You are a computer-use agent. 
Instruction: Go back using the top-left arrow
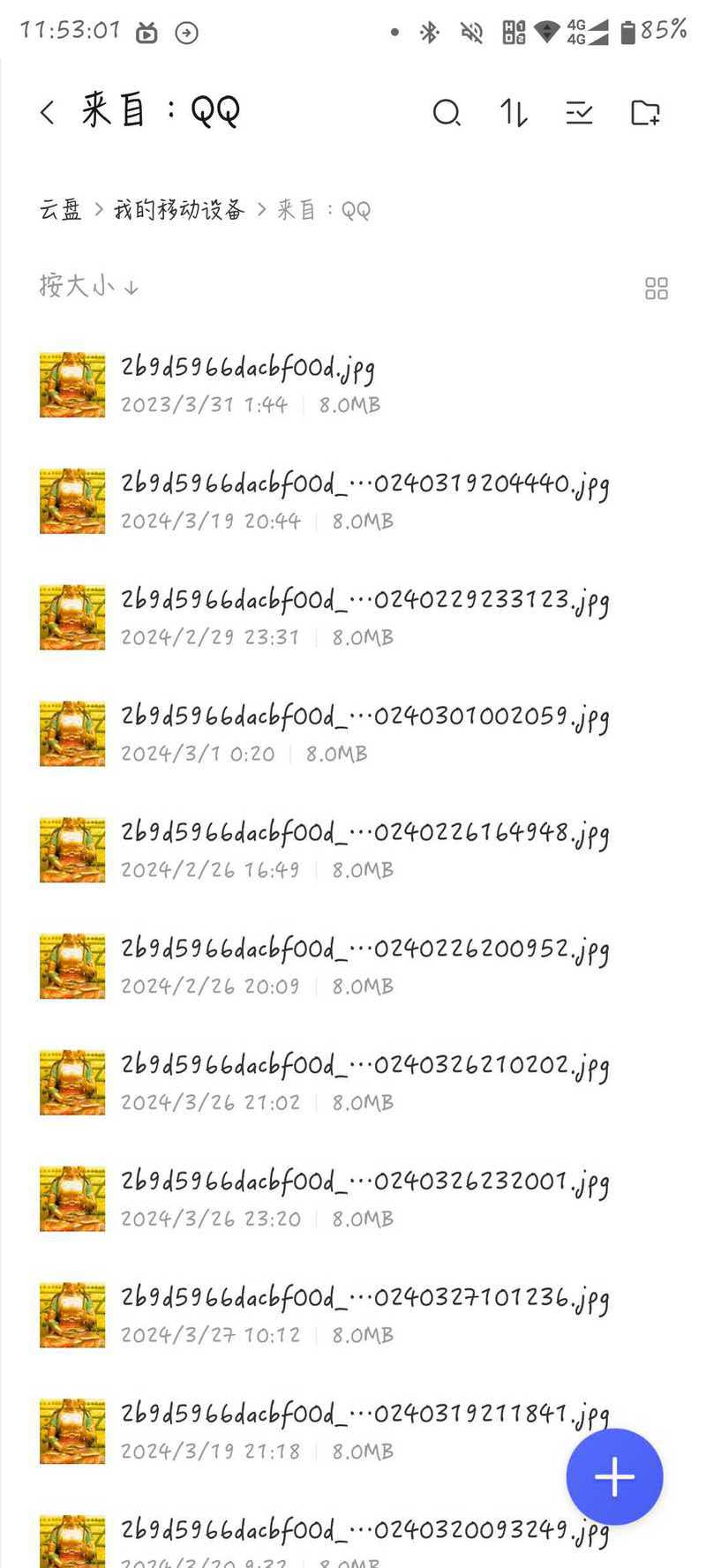click(x=48, y=112)
